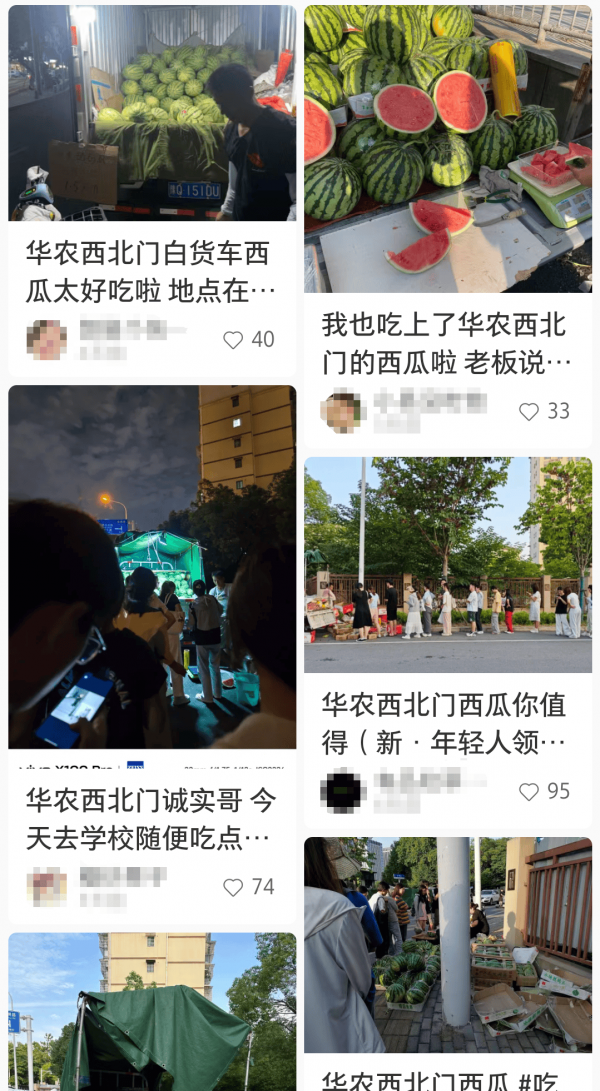Open the author avatar of 诚实哥 post
Image resolution: width=600 pixels, height=1091 pixels.
pos(47,887)
